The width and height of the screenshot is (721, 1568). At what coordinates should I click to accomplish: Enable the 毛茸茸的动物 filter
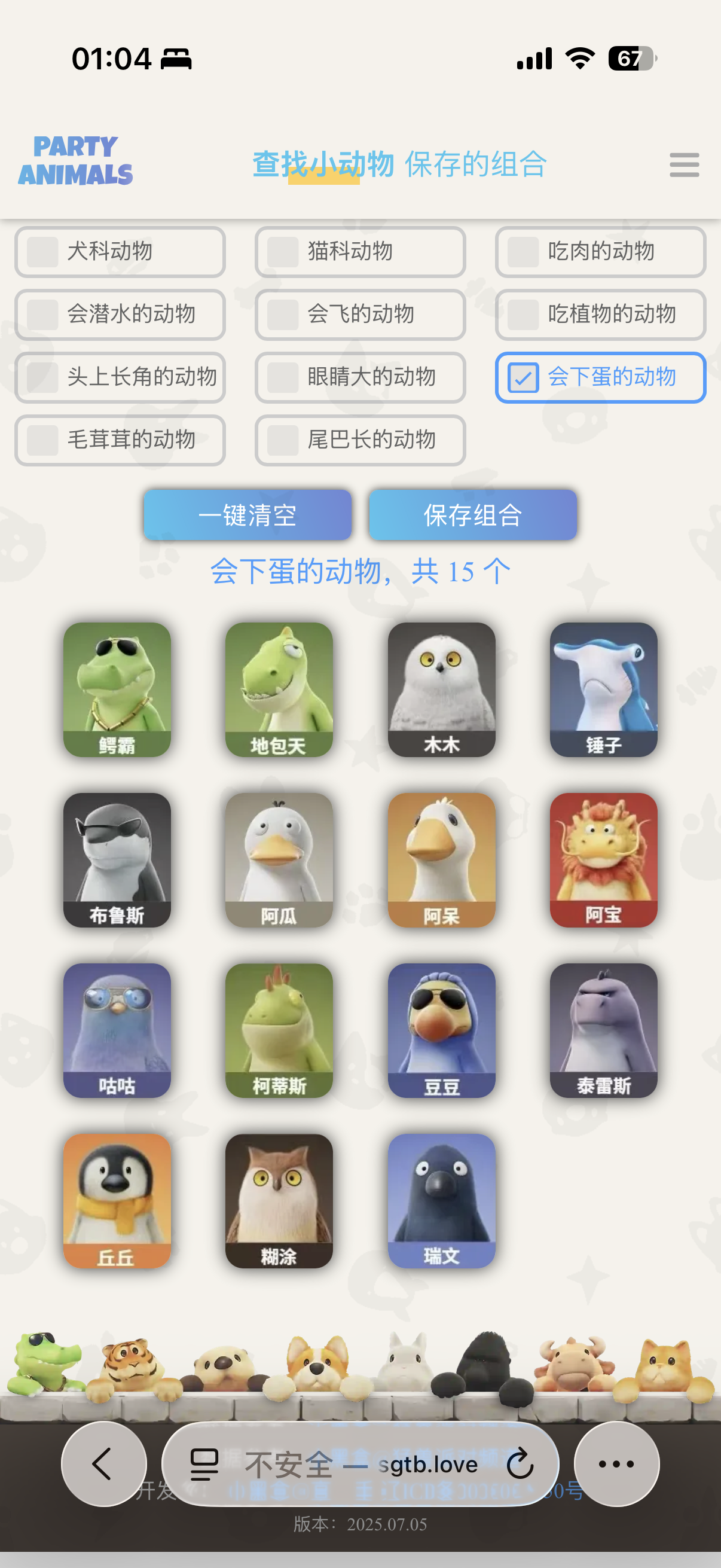coord(43,440)
